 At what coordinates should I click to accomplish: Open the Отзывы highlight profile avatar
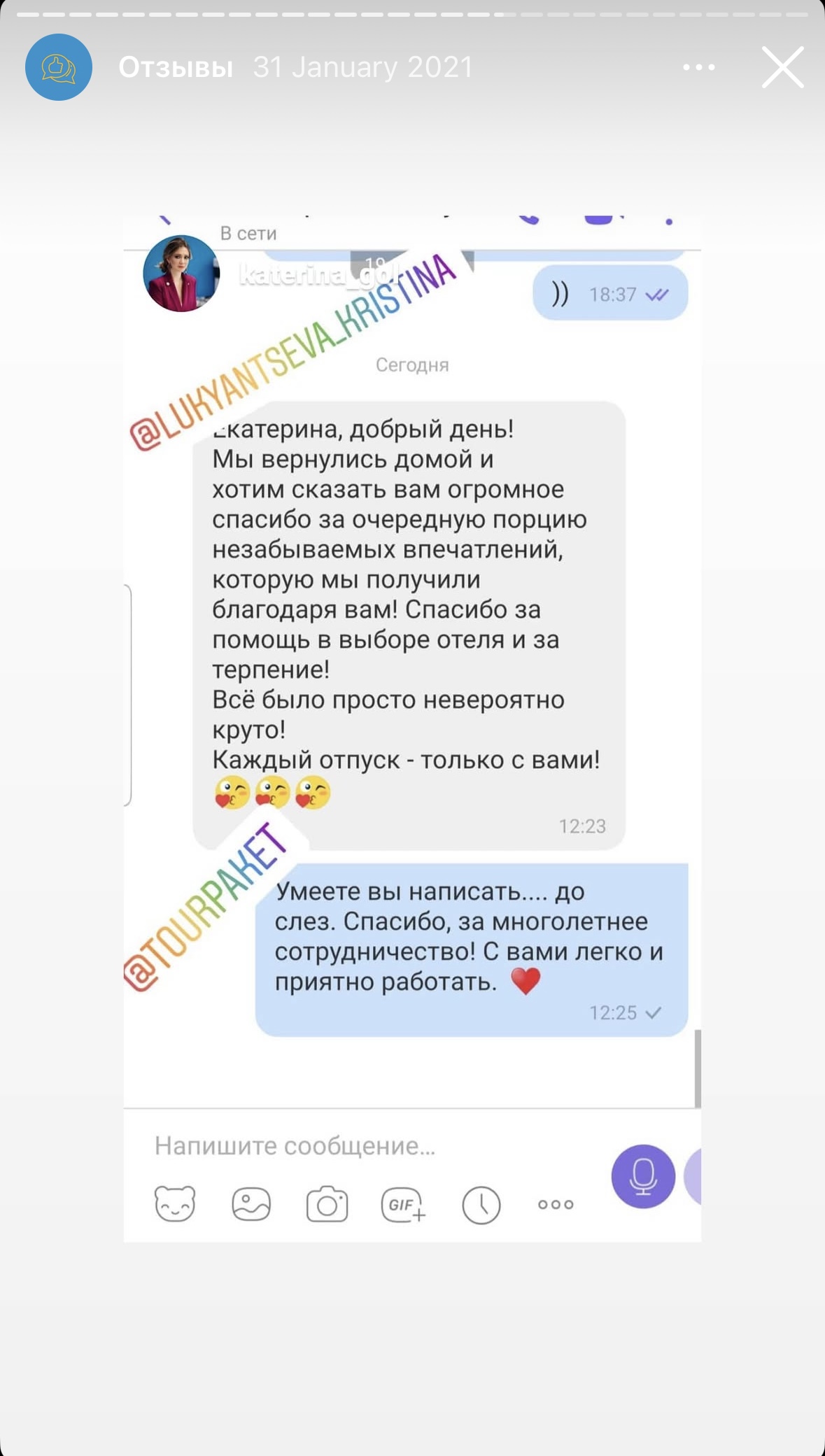(x=59, y=67)
